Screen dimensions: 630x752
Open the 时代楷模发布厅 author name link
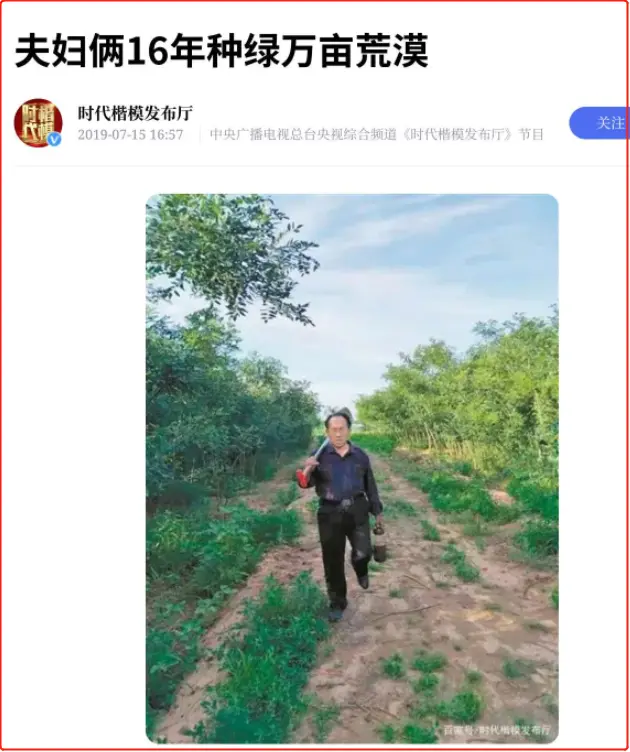[135, 112]
